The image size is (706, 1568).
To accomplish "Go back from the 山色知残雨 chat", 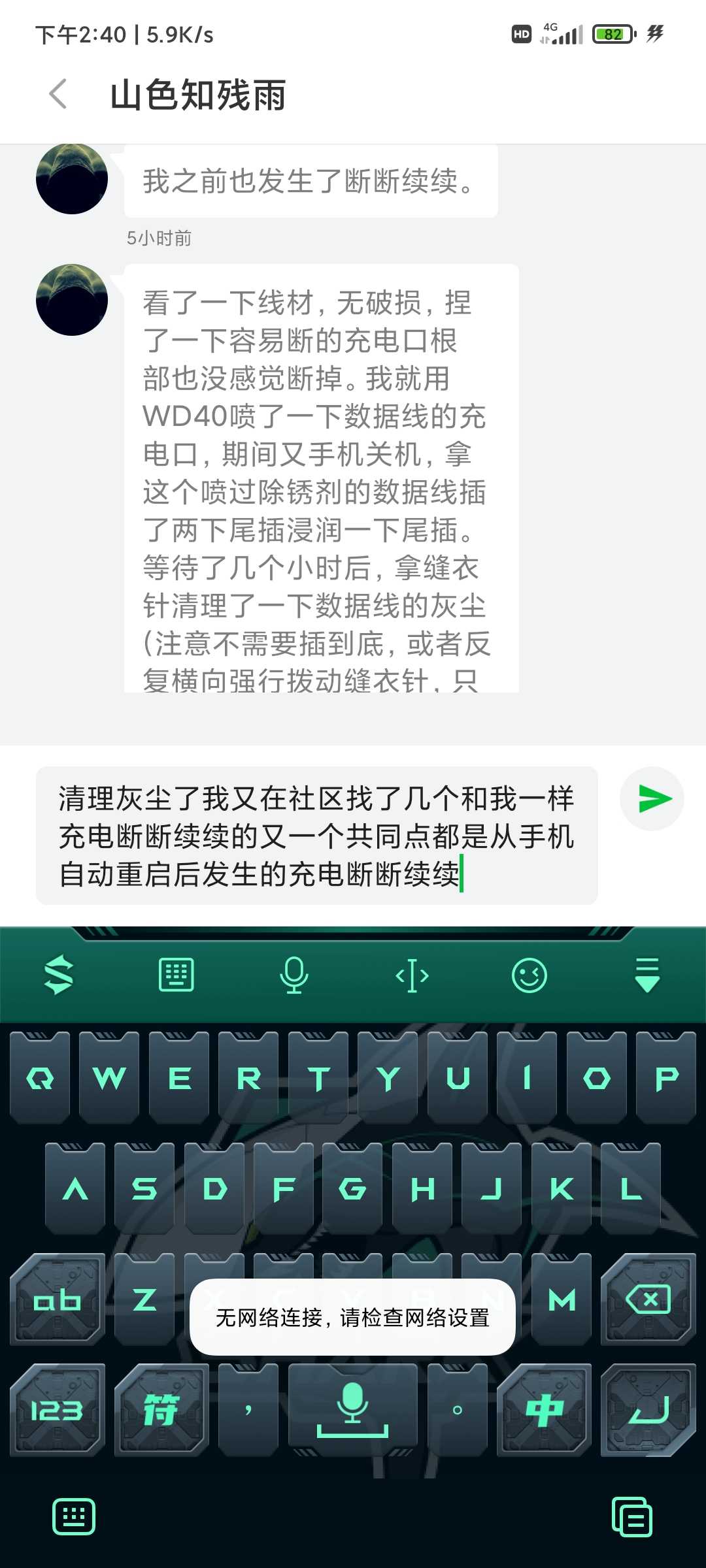I will coord(59,94).
